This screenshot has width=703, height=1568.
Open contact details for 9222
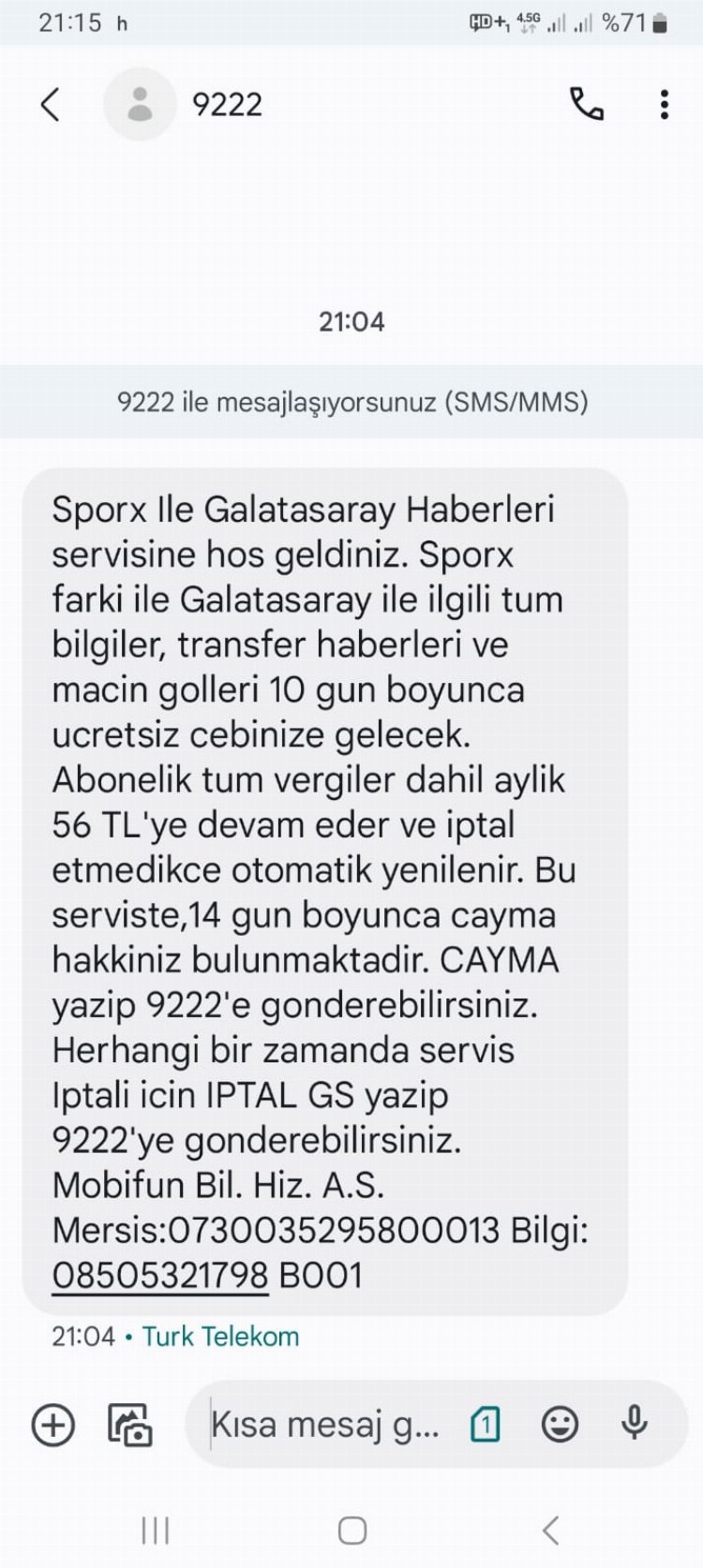(140, 104)
